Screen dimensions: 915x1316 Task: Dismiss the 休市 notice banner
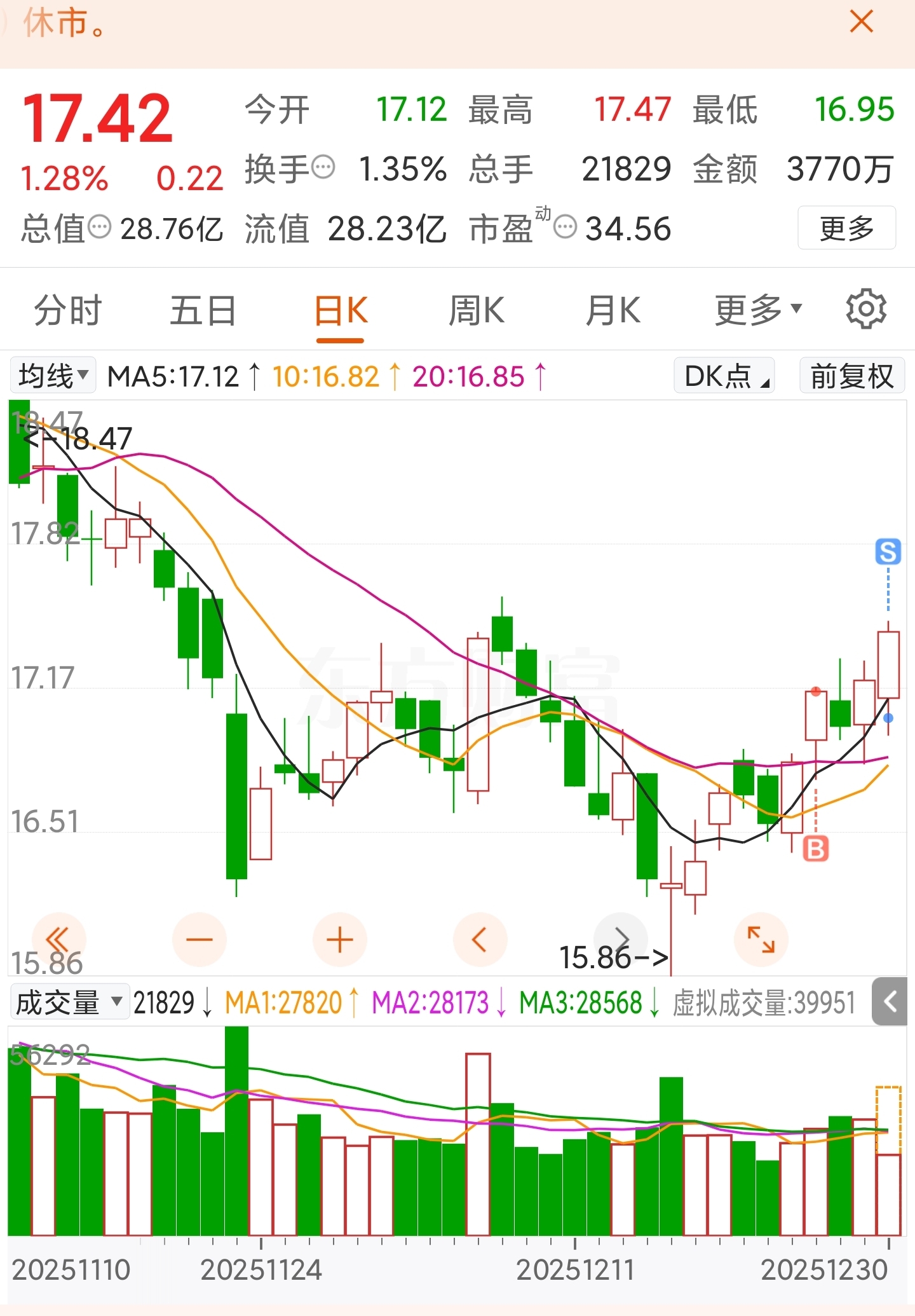click(861, 22)
